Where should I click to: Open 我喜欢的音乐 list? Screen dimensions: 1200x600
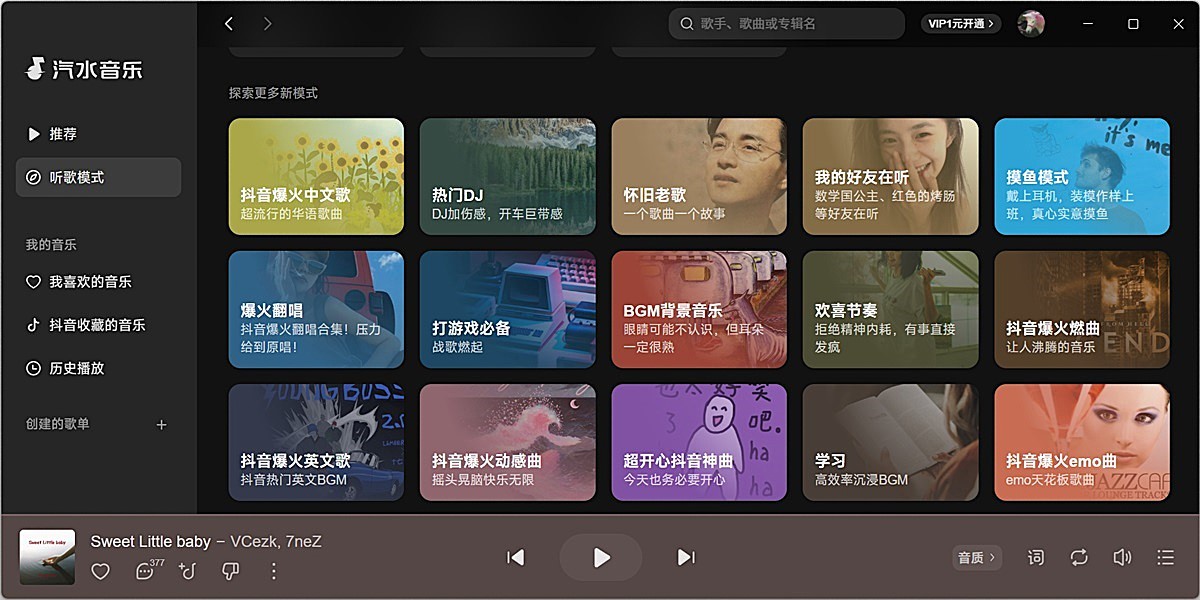90,282
